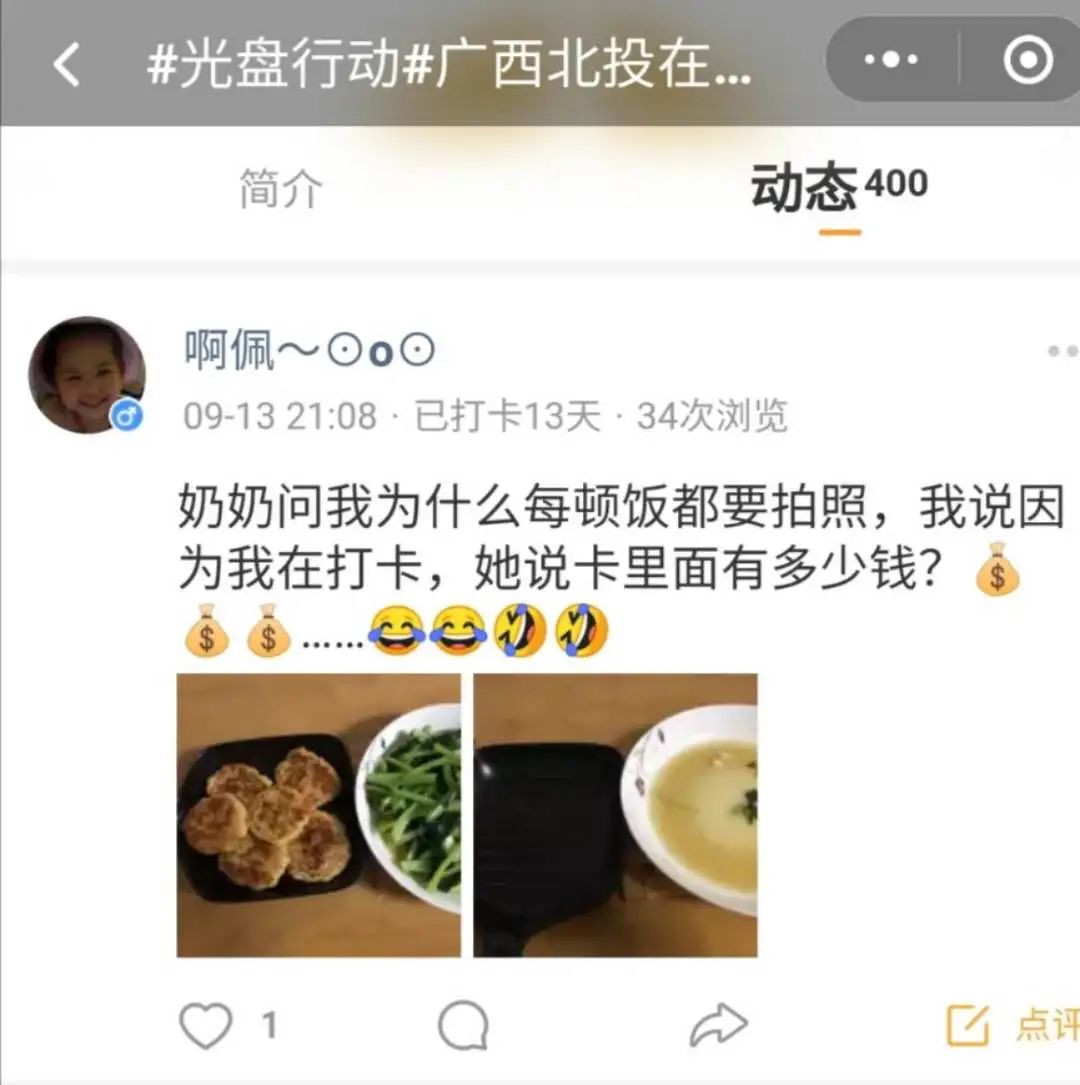1080x1085 pixels.
Task: Go back using the header arrow
Action: [x=66, y=65]
